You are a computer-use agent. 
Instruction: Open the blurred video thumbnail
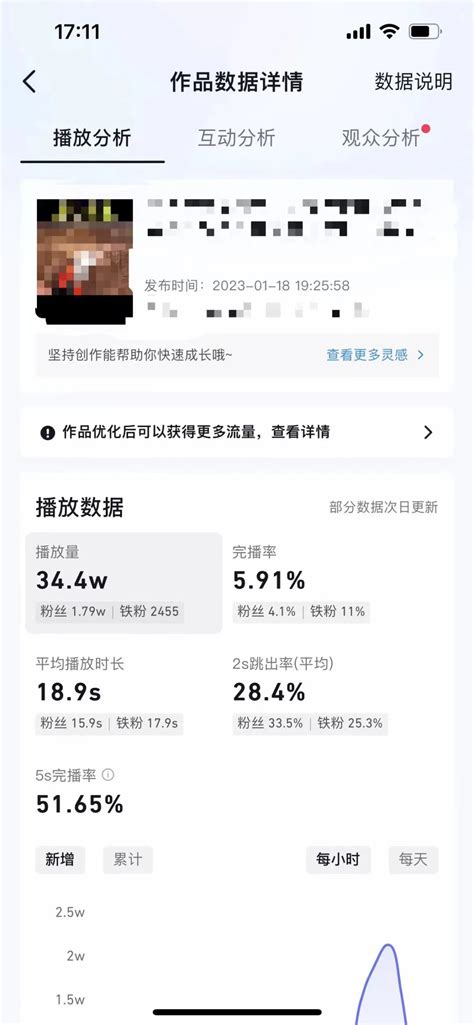(85, 261)
